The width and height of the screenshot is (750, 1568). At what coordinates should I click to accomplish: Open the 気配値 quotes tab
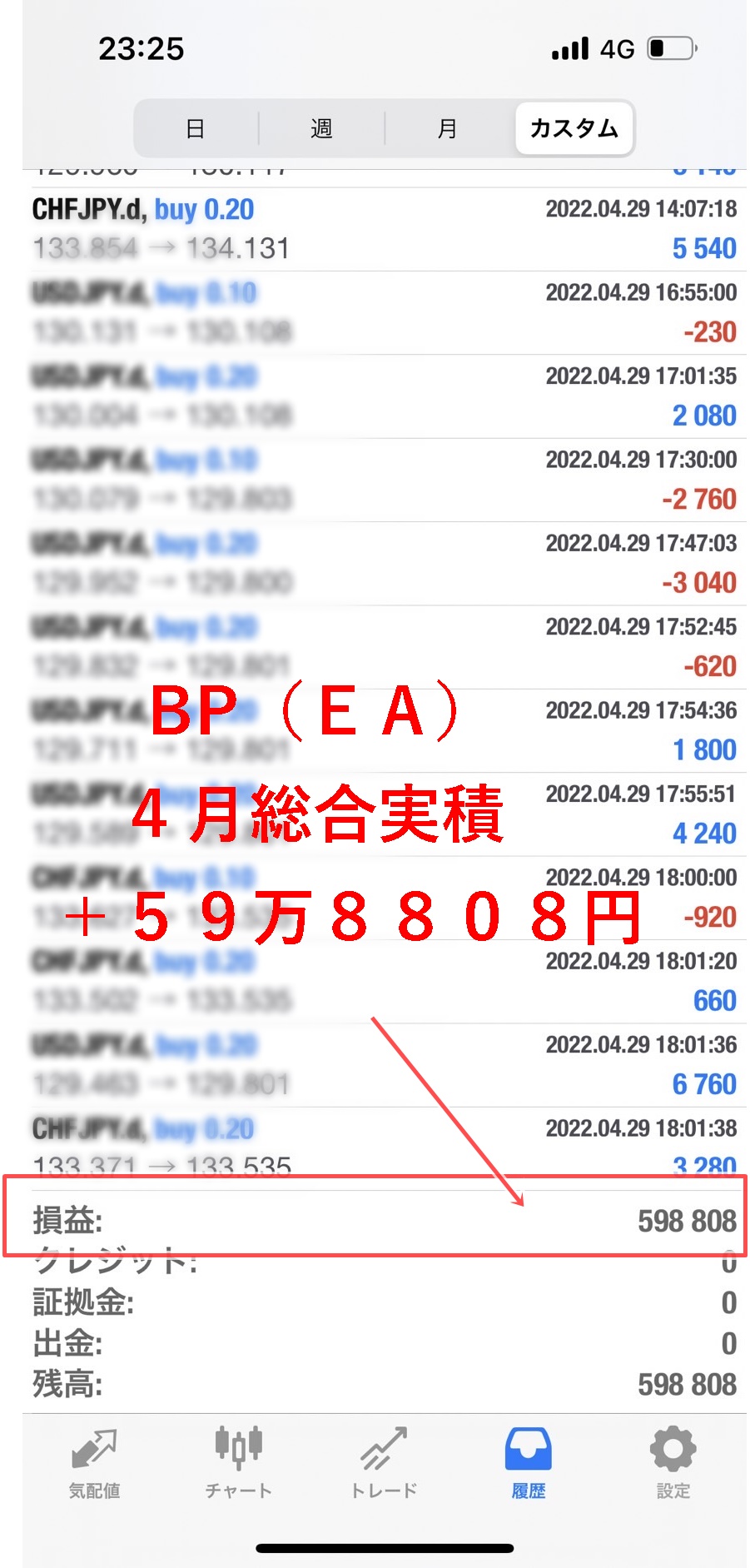tap(94, 1463)
